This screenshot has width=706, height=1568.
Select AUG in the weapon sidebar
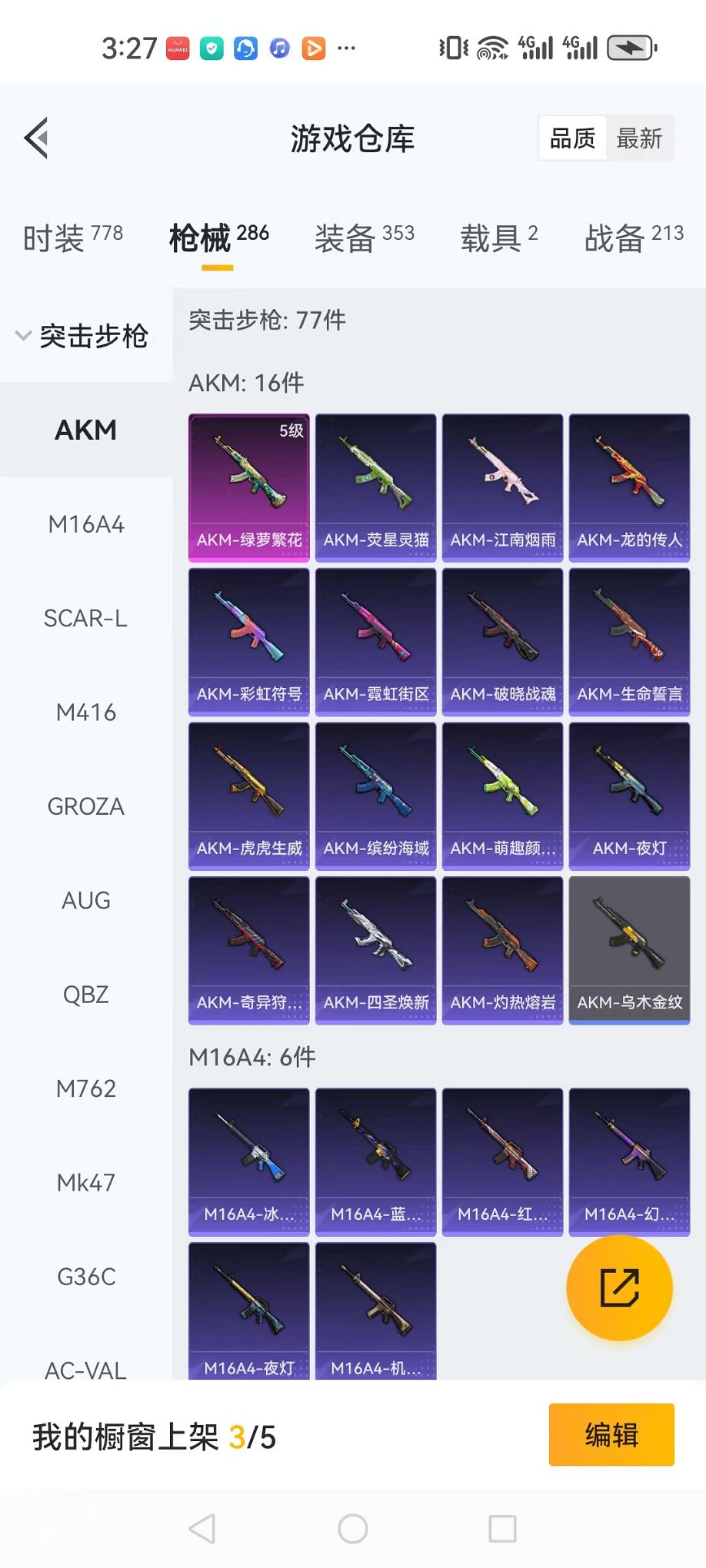pyautogui.click(x=86, y=900)
